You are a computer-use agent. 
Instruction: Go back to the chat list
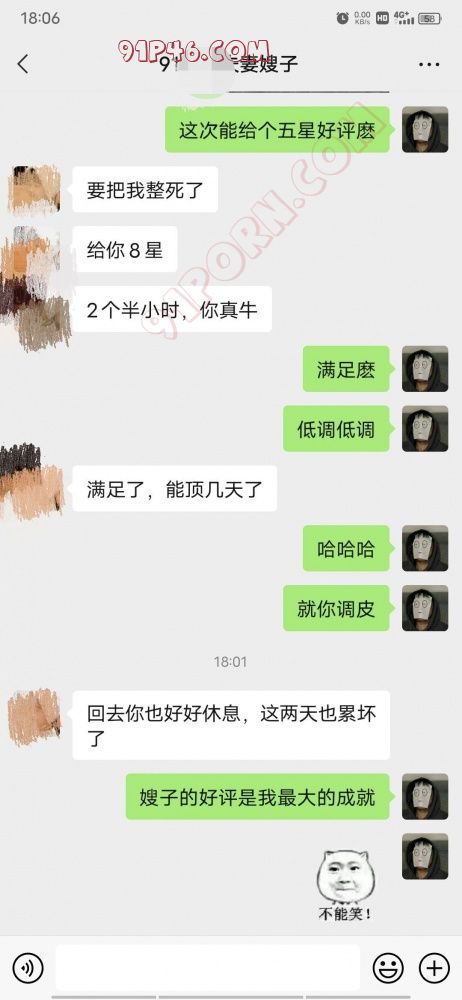[23, 64]
